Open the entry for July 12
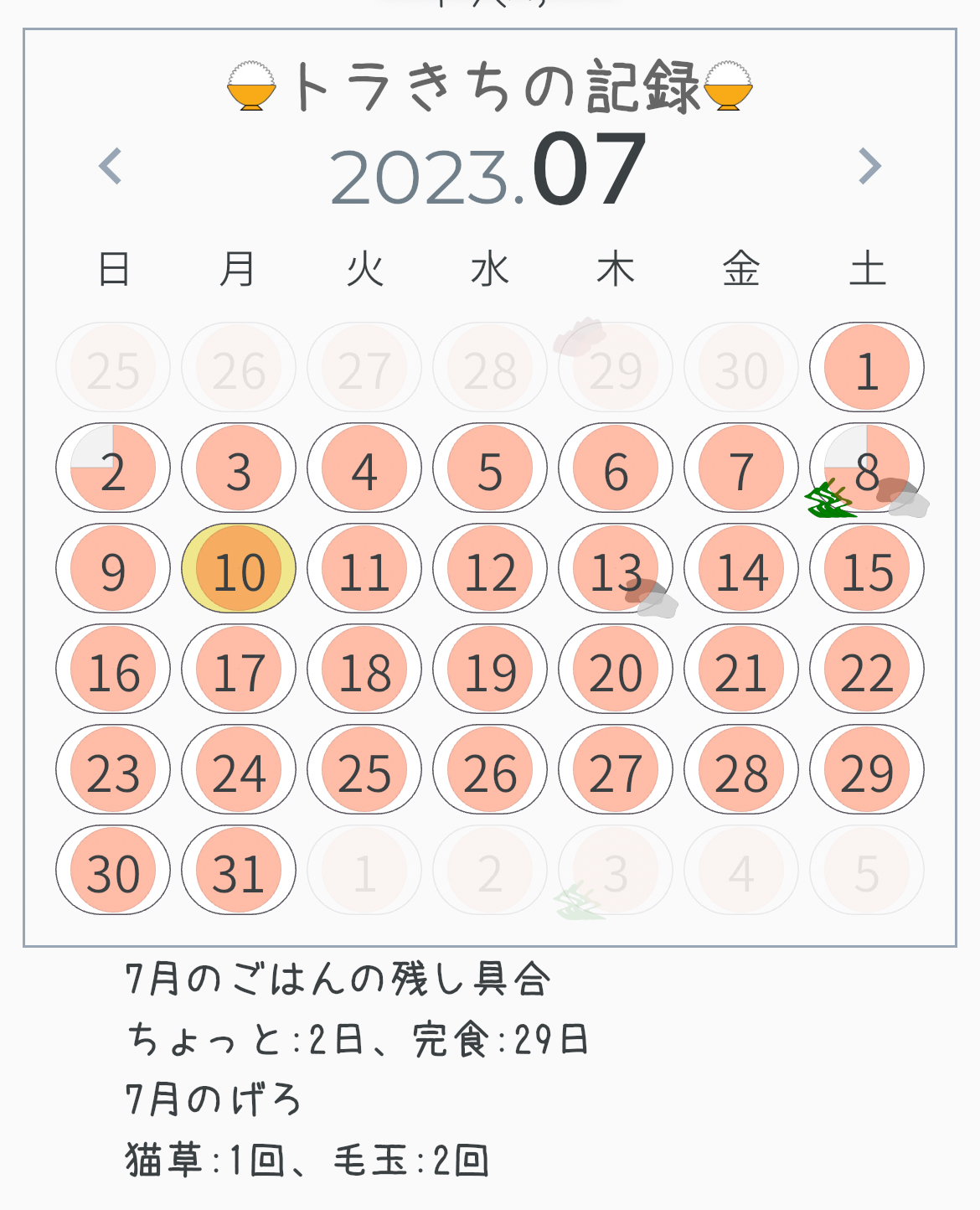Image resolution: width=980 pixels, height=1210 pixels. point(490,569)
